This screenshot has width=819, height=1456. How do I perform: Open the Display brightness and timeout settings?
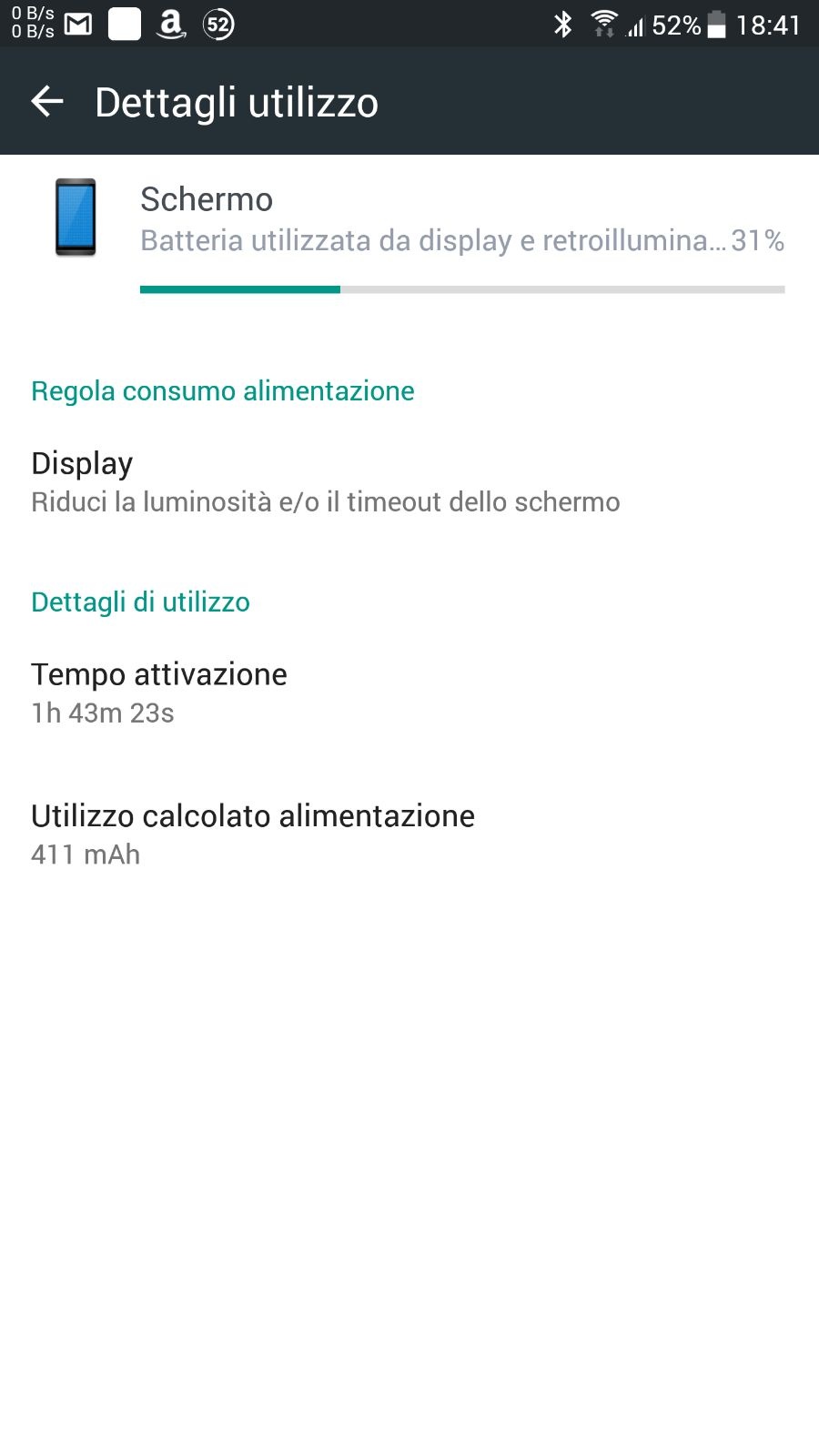pos(409,481)
